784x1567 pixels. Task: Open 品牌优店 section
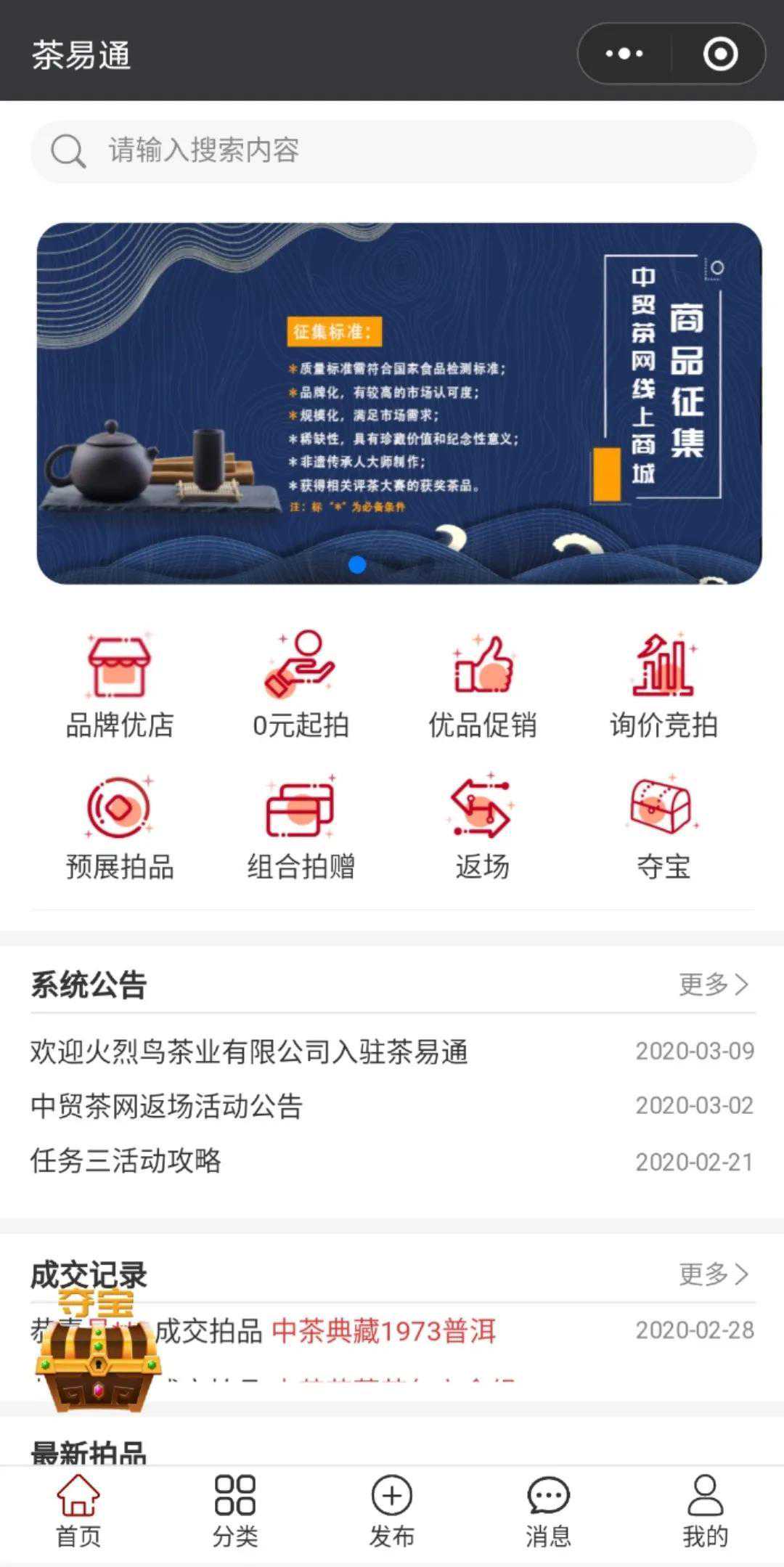pos(120,684)
